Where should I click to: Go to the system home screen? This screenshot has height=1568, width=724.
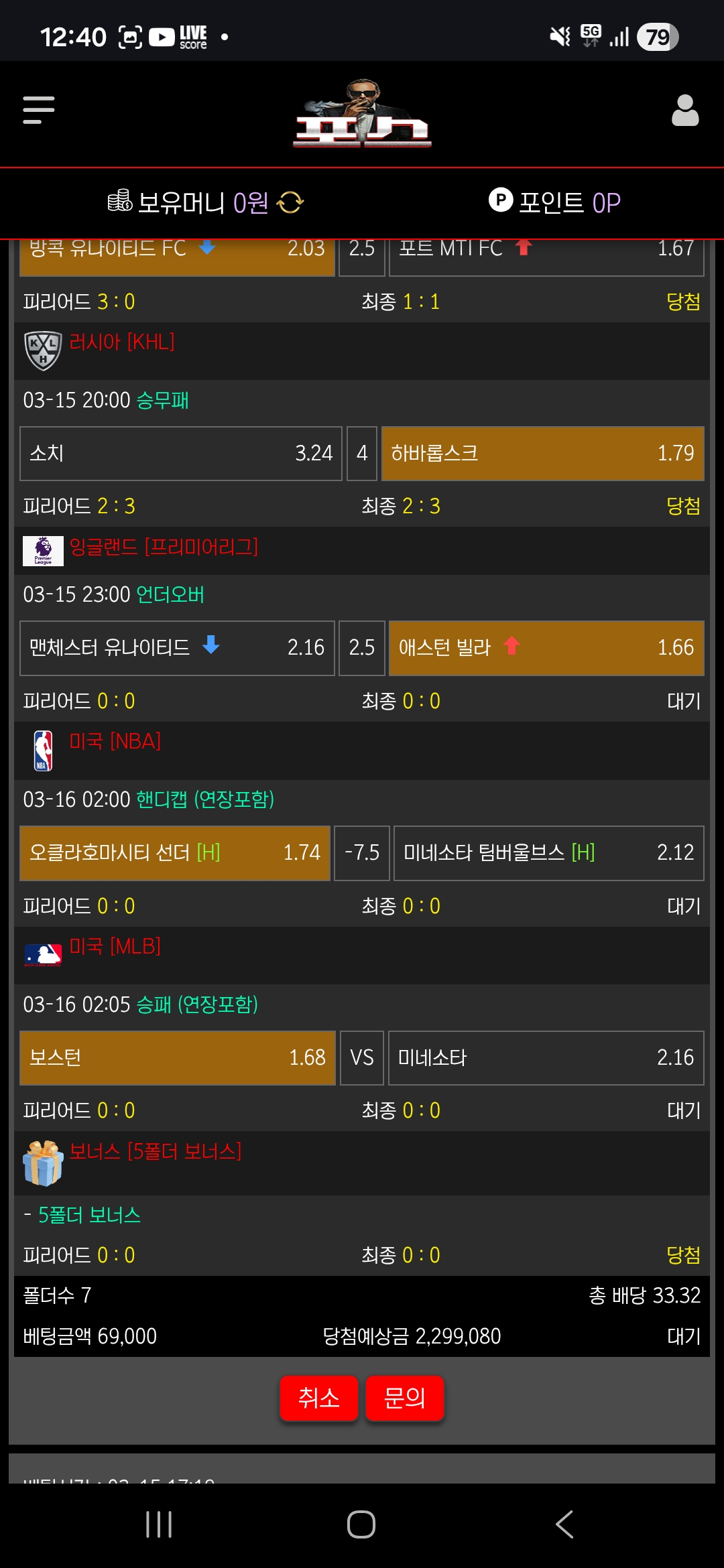click(x=361, y=1524)
